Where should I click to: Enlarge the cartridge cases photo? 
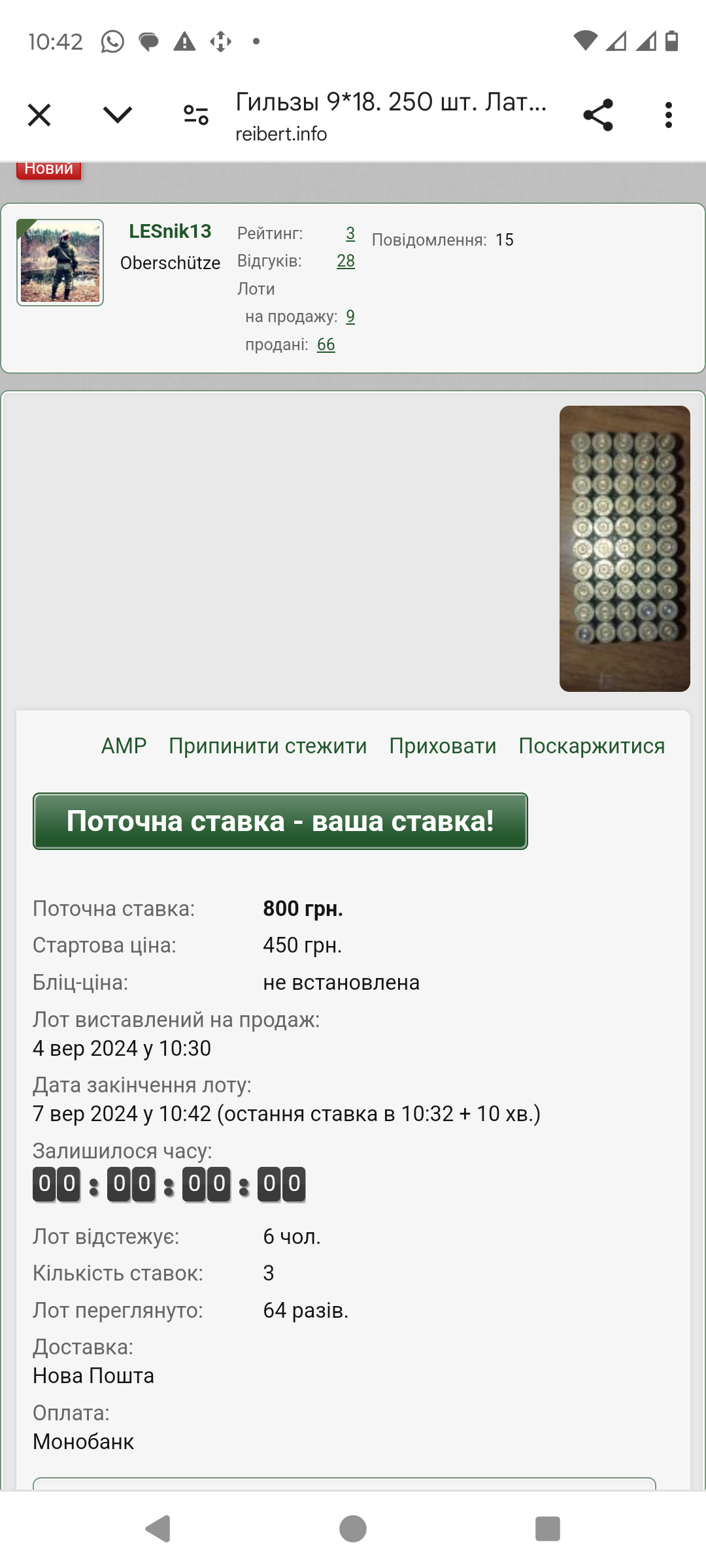click(x=625, y=549)
